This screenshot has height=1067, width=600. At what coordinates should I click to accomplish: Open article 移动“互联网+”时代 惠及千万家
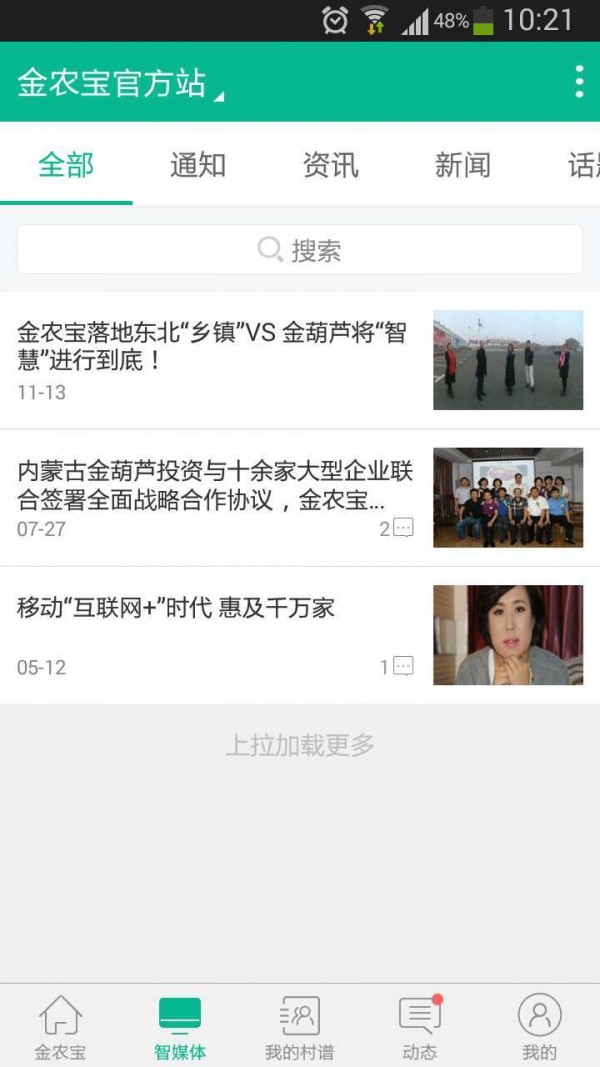300,636
